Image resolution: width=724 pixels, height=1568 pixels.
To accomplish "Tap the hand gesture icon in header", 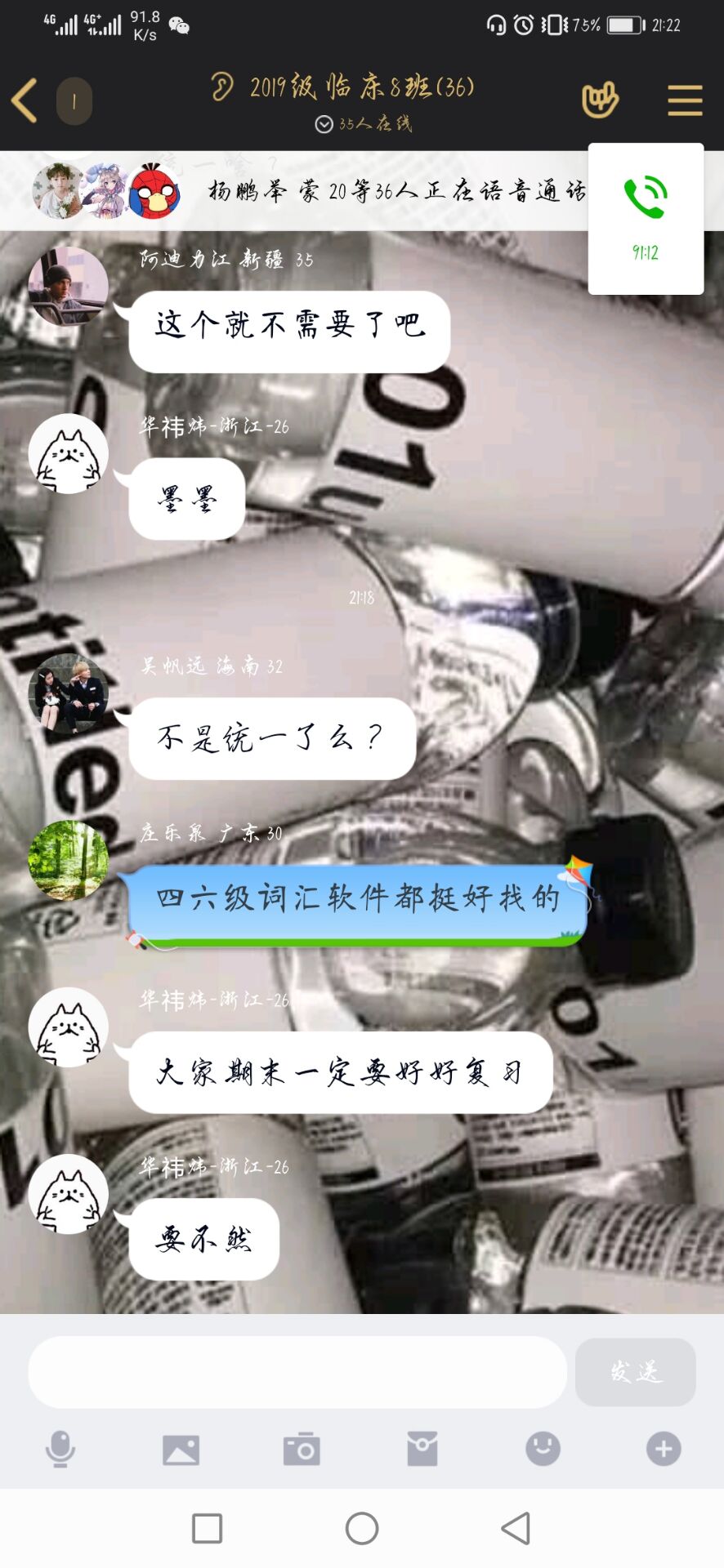I will (600, 100).
